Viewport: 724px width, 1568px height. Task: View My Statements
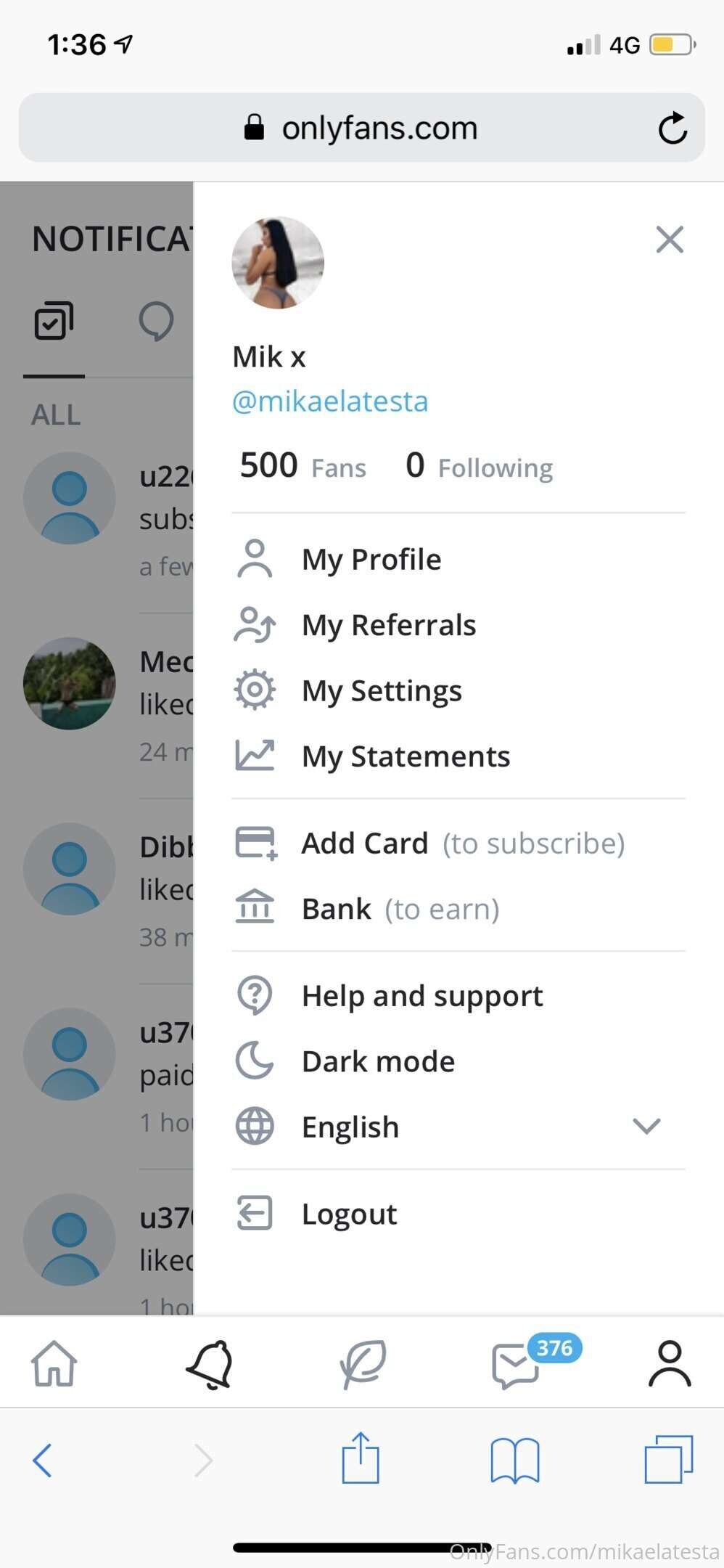click(405, 756)
